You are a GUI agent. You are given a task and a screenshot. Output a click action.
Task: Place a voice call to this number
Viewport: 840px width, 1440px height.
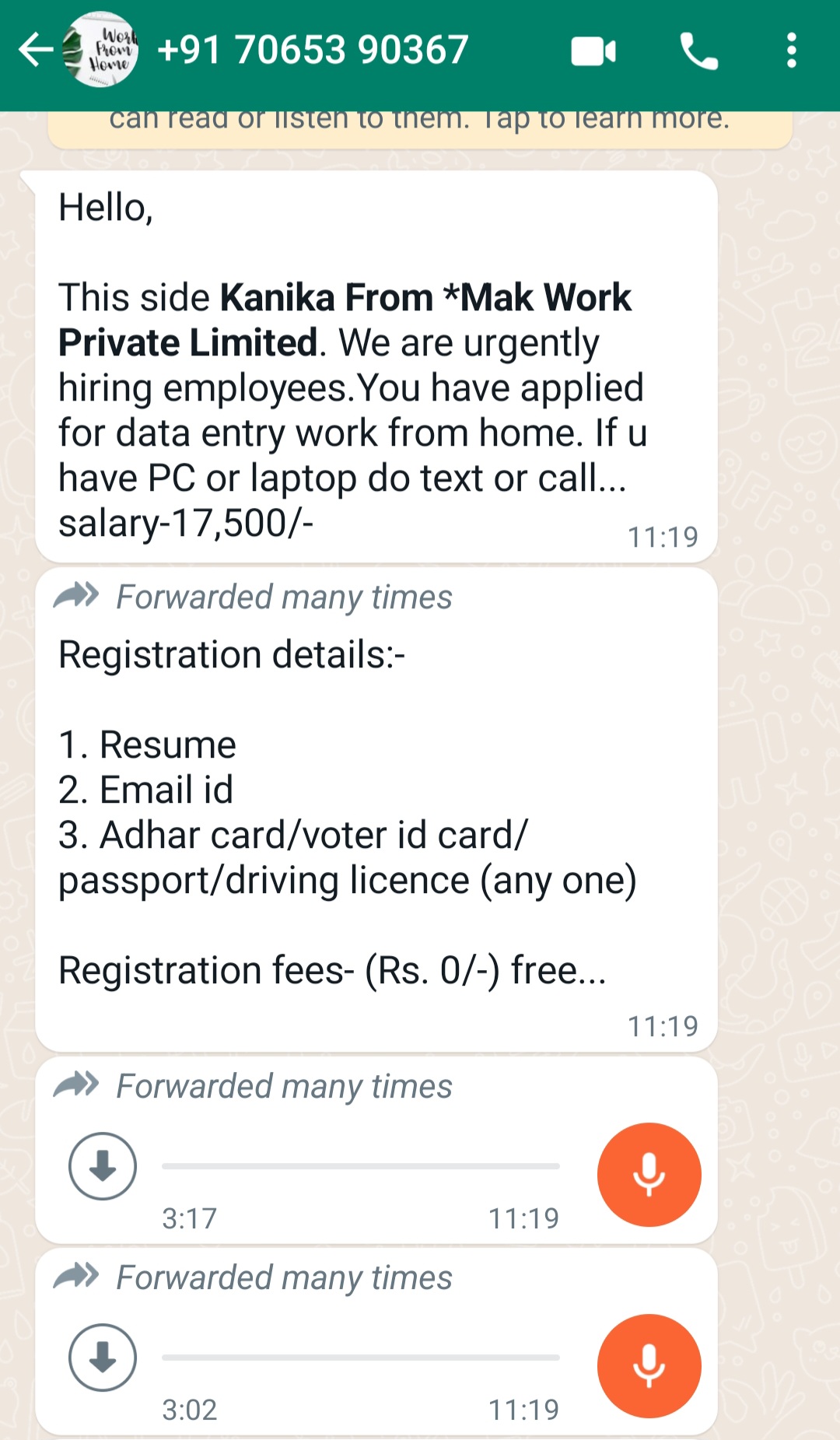(698, 51)
